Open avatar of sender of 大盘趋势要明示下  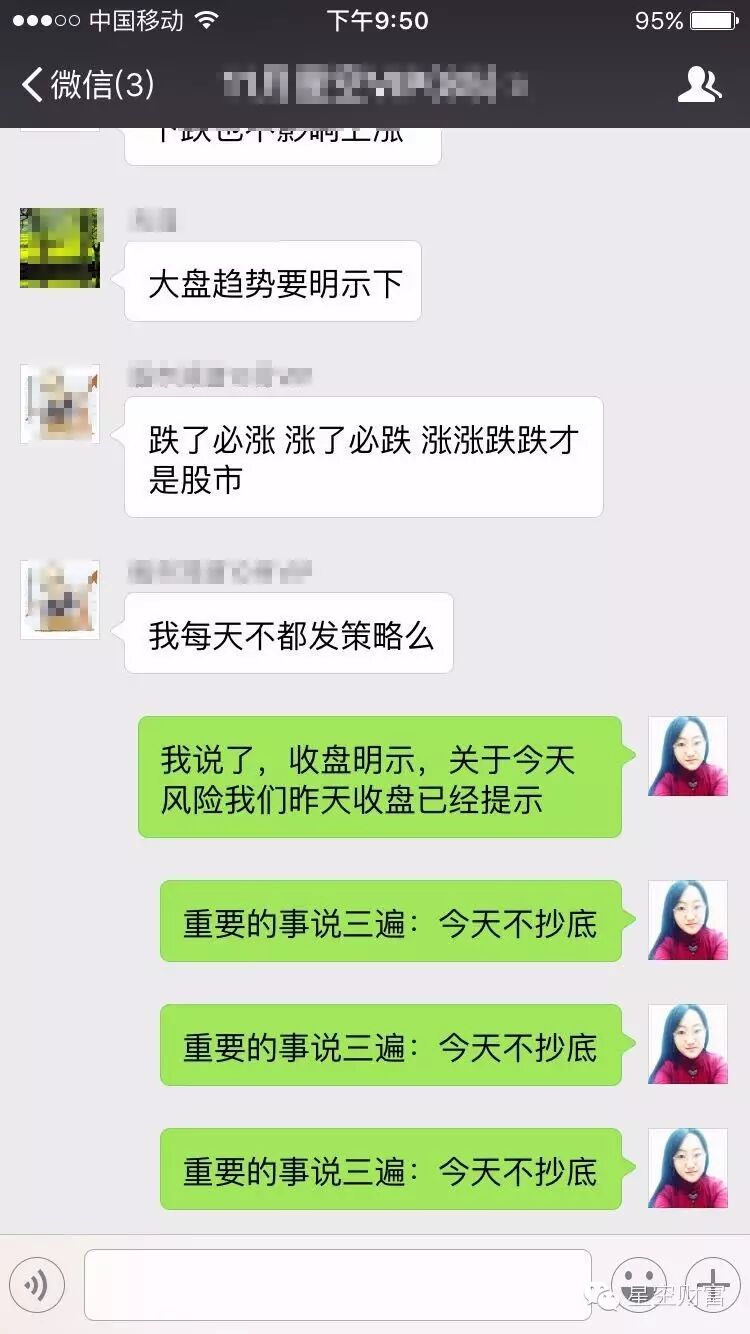tap(61, 248)
